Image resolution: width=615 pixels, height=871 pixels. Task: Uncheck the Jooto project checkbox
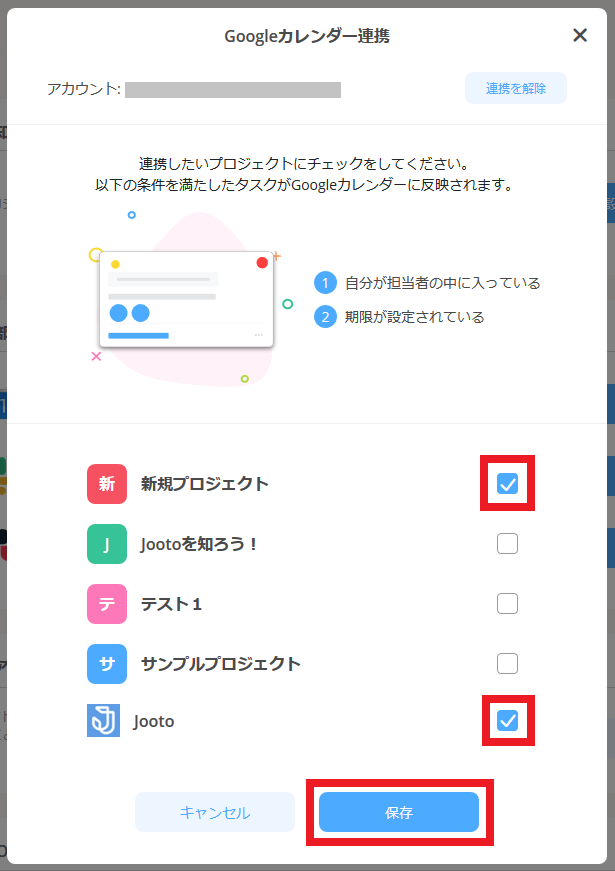click(508, 721)
